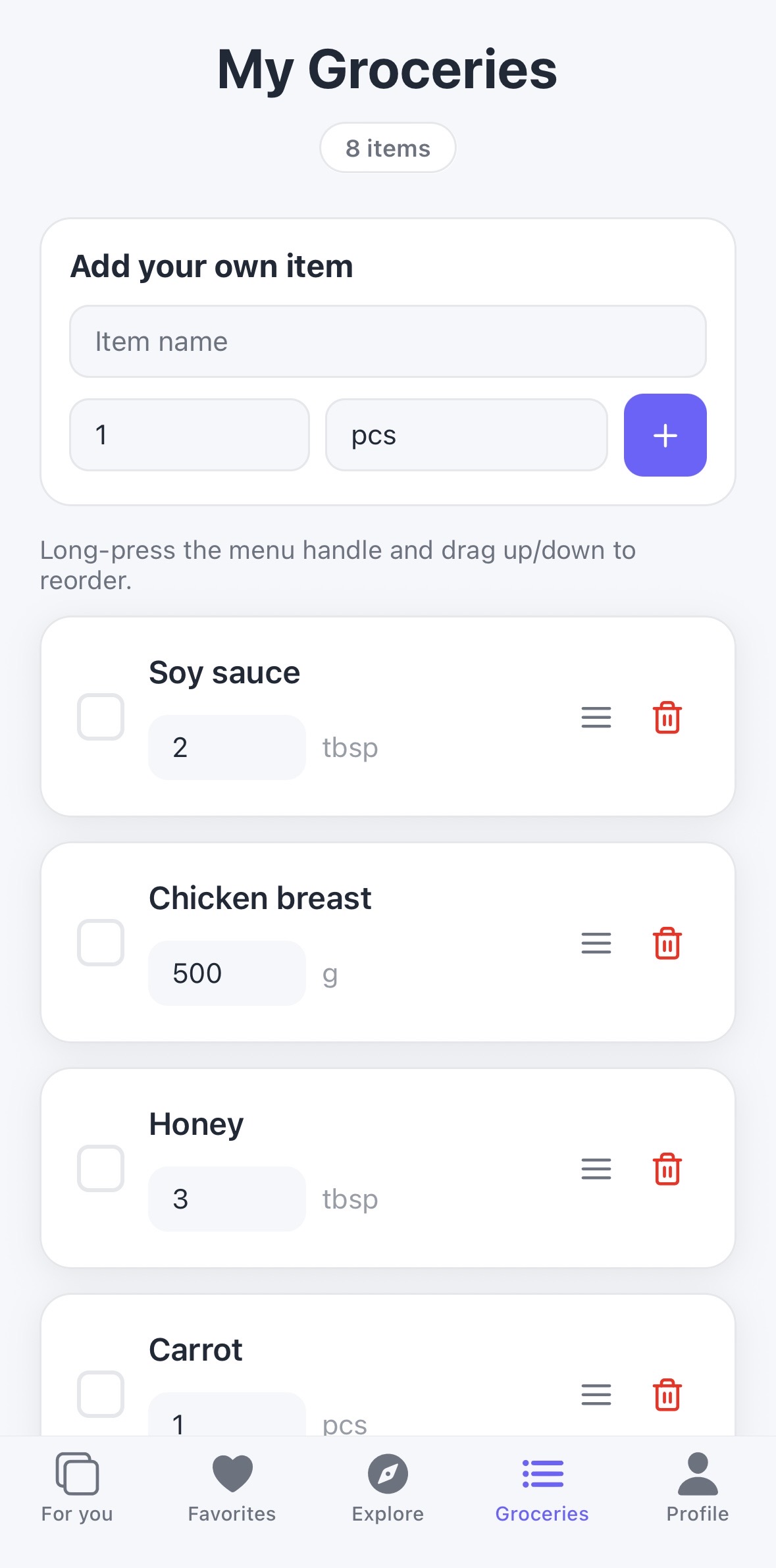Edit the Honey quantity field
This screenshot has width=776, height=1568.
[227, 1199]
